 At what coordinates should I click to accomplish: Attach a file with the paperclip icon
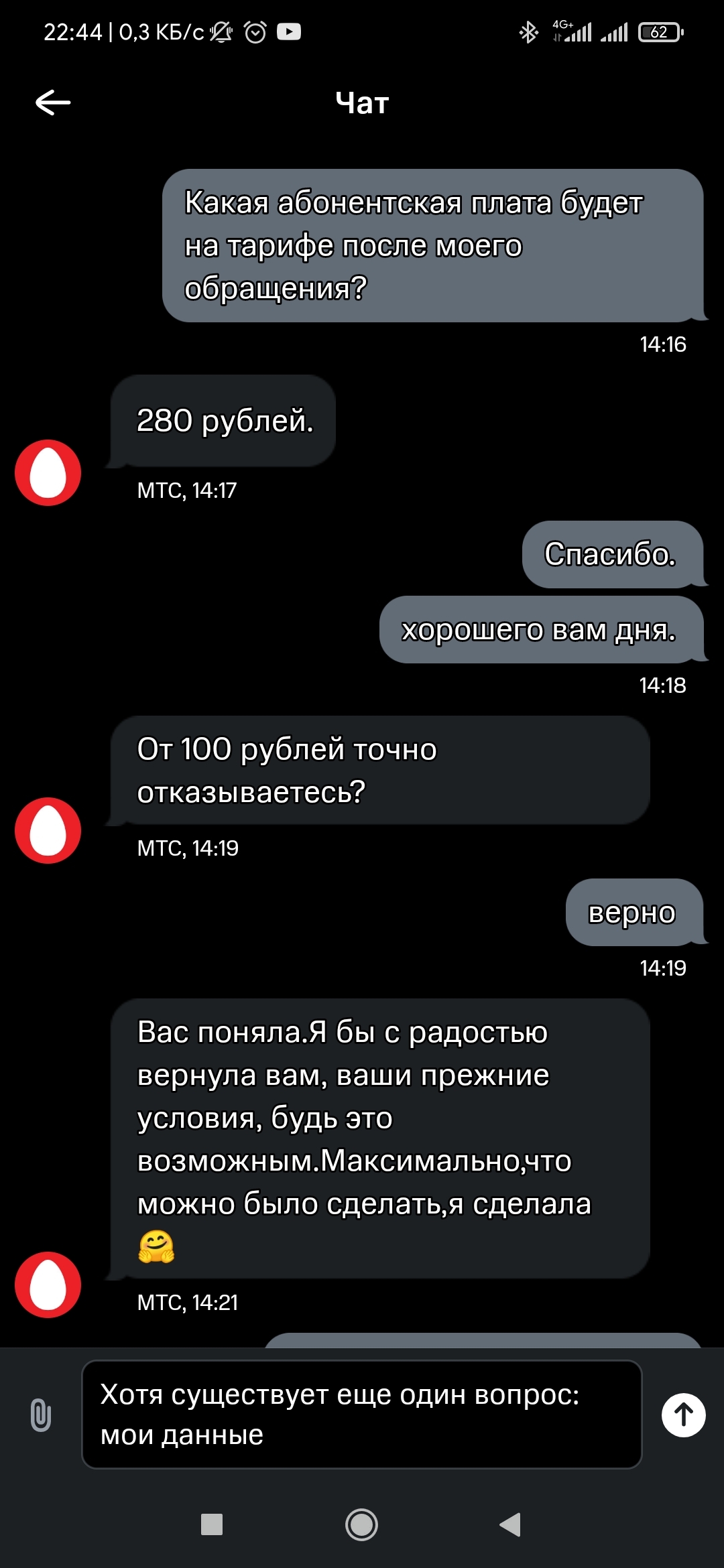41,1415
